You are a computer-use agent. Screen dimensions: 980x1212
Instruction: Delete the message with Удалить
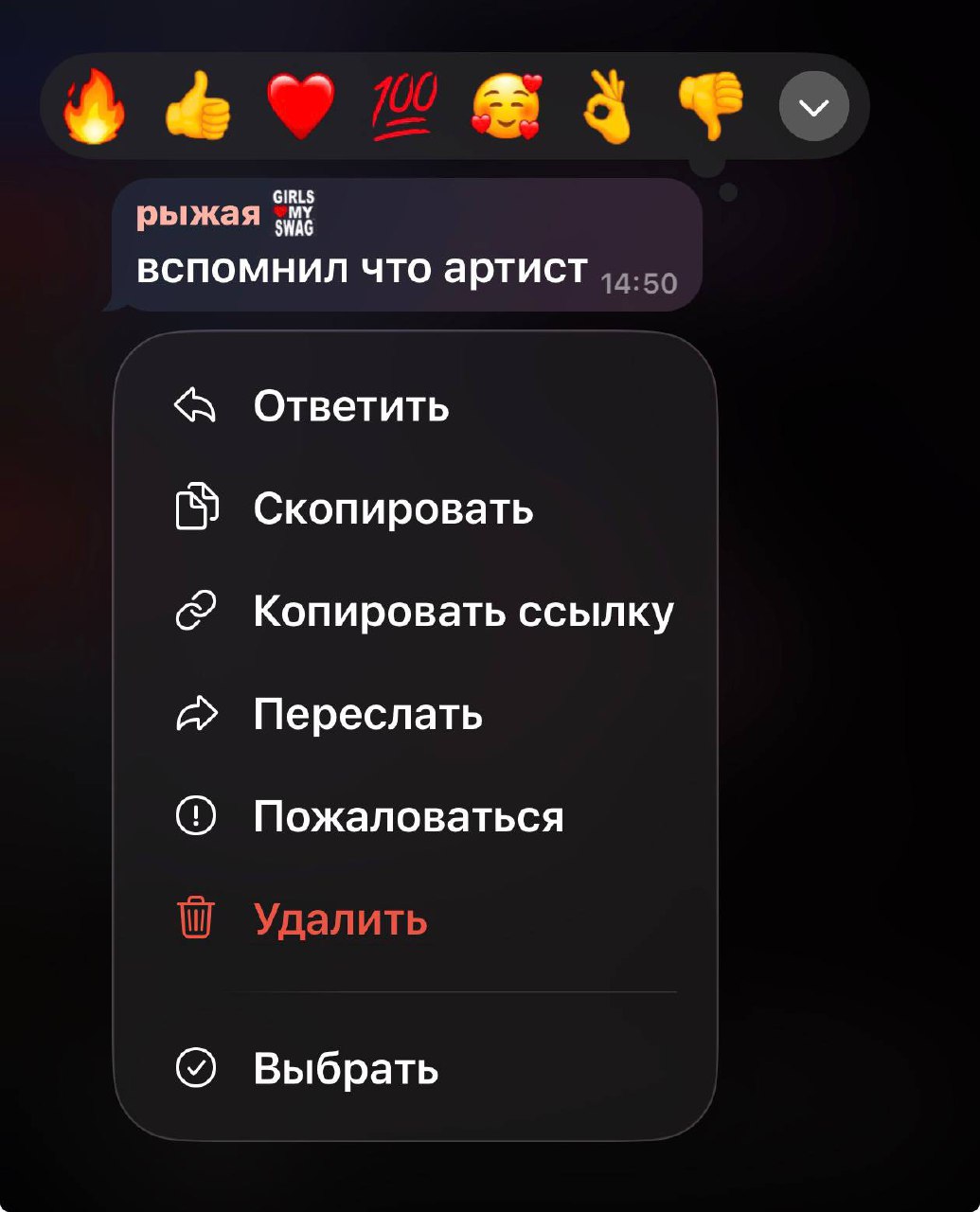[x=340, y=918]
